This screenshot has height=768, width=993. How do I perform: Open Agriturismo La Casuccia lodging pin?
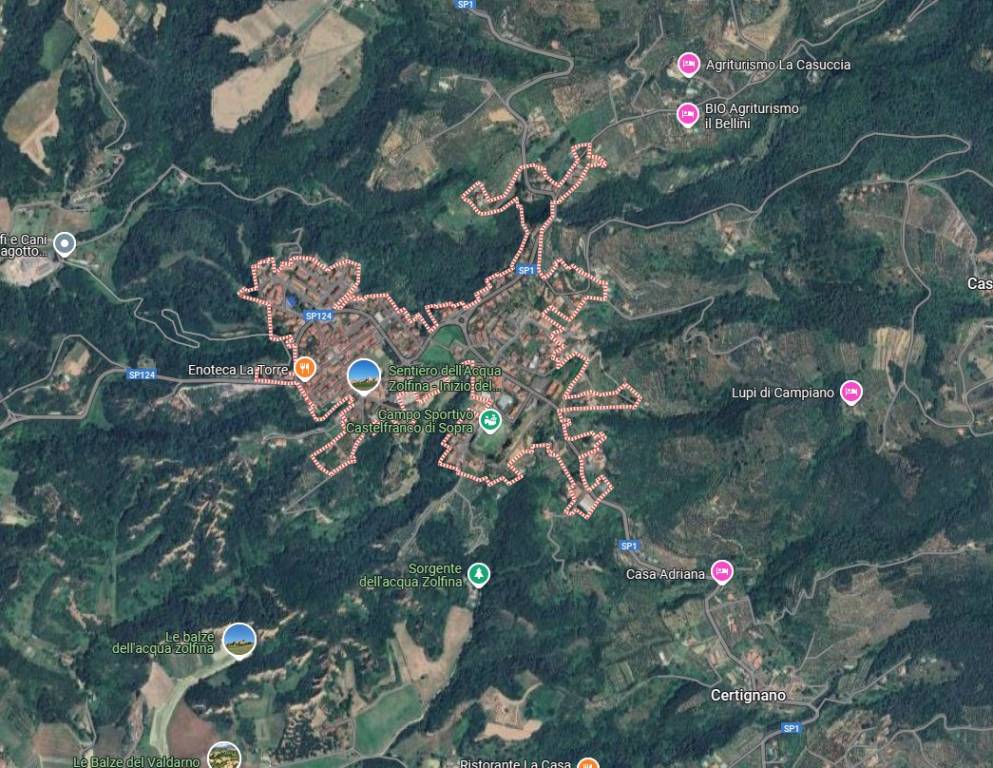(687, 64)
